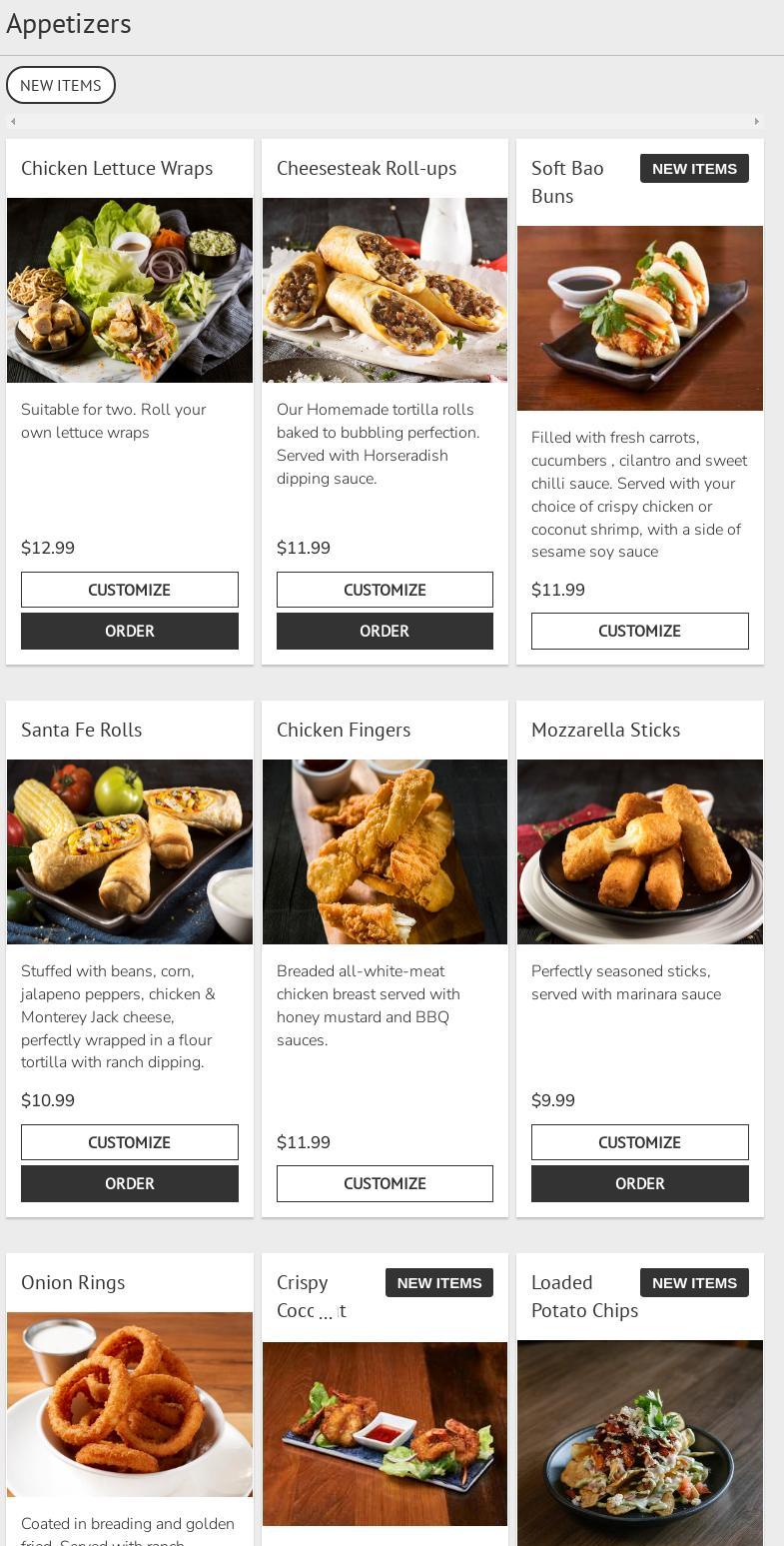784x1546 pixels.
Task: Order the Mozzarella Sticks
Action: 640,1183
